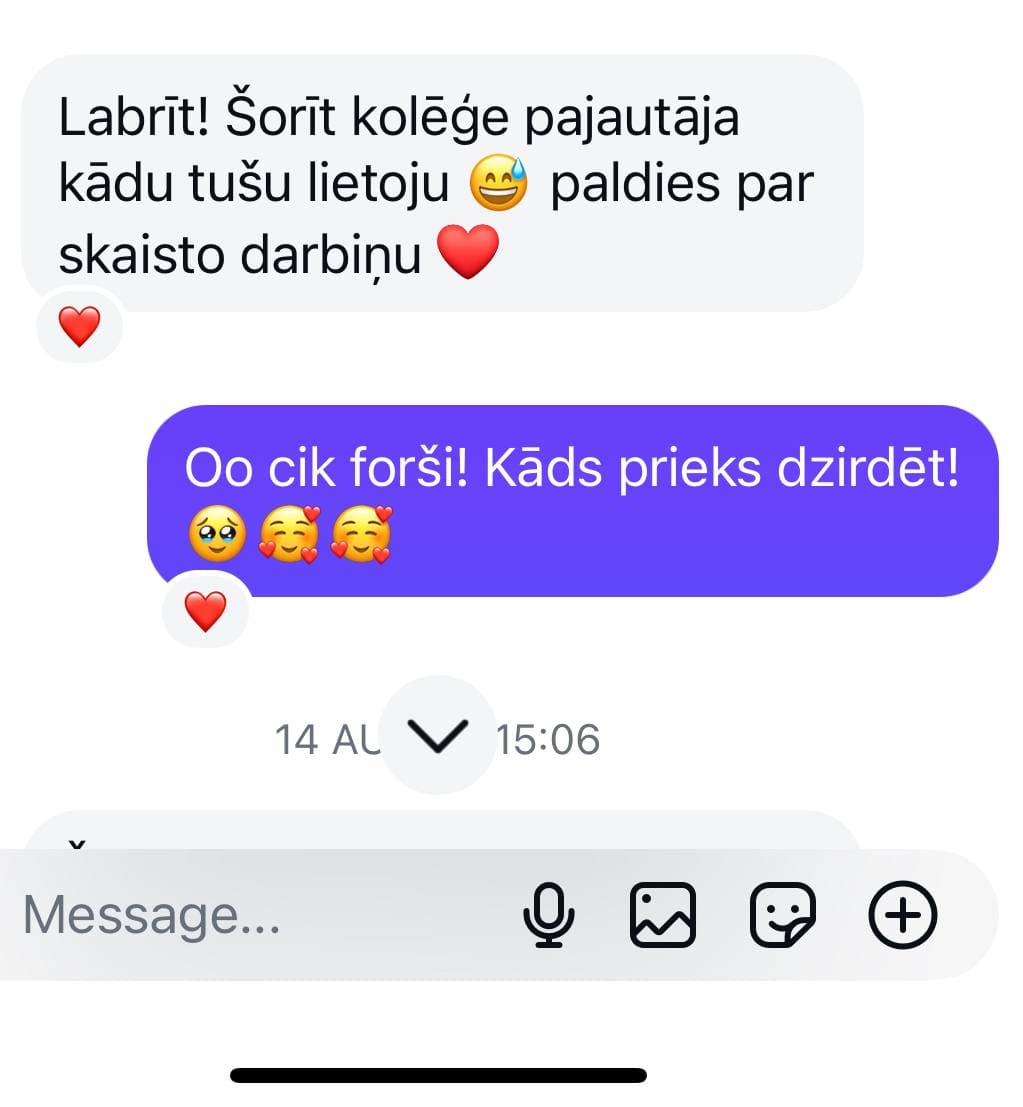Record a voice message with the microphone
This screenshot has width=1023, height=1107.
(549, 915)
